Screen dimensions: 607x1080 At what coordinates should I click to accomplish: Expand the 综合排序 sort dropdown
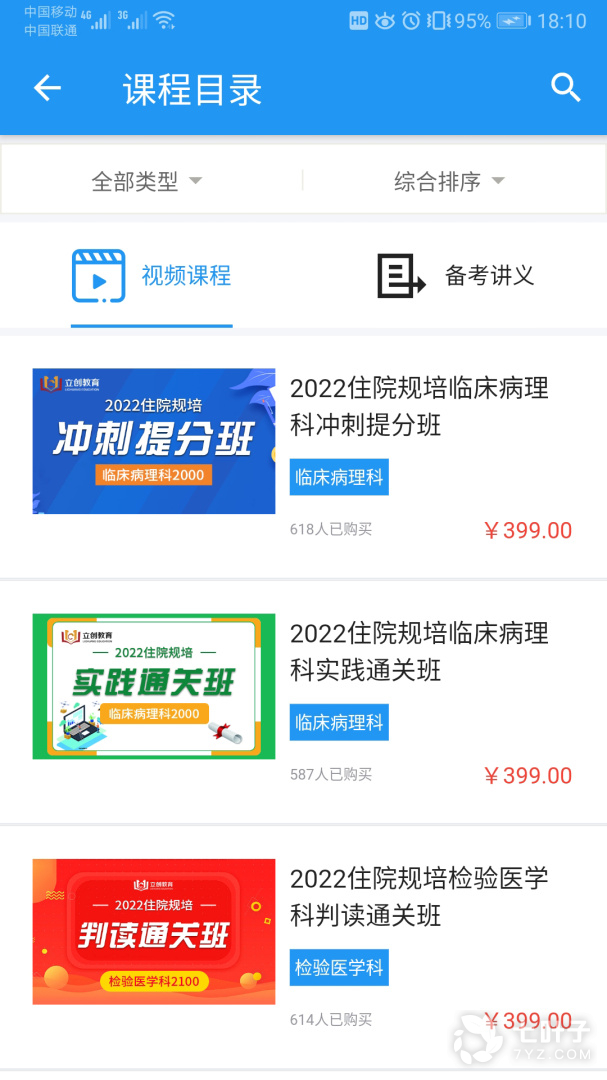pyautogui.click(x=449, y=181)
